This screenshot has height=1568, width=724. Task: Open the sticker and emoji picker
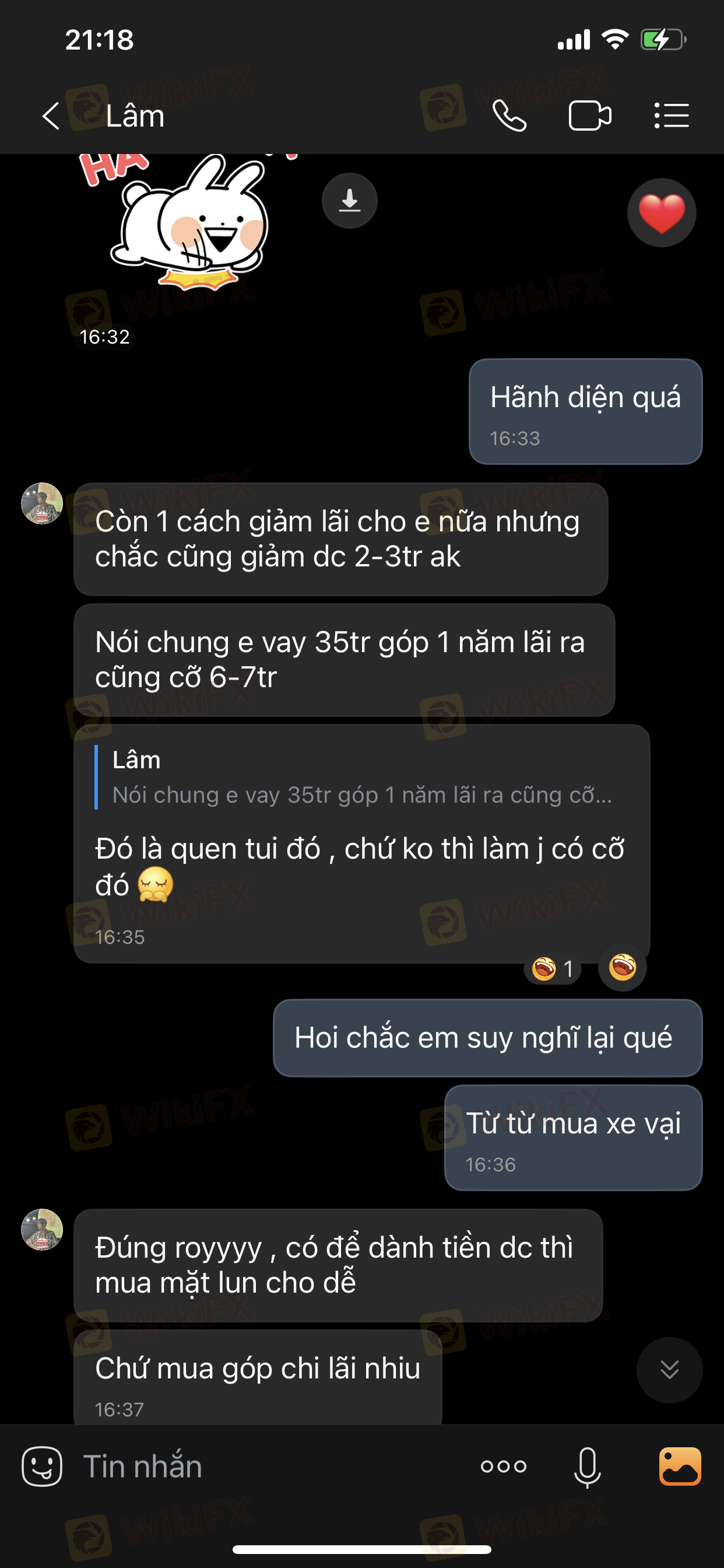pos(42,1466)
